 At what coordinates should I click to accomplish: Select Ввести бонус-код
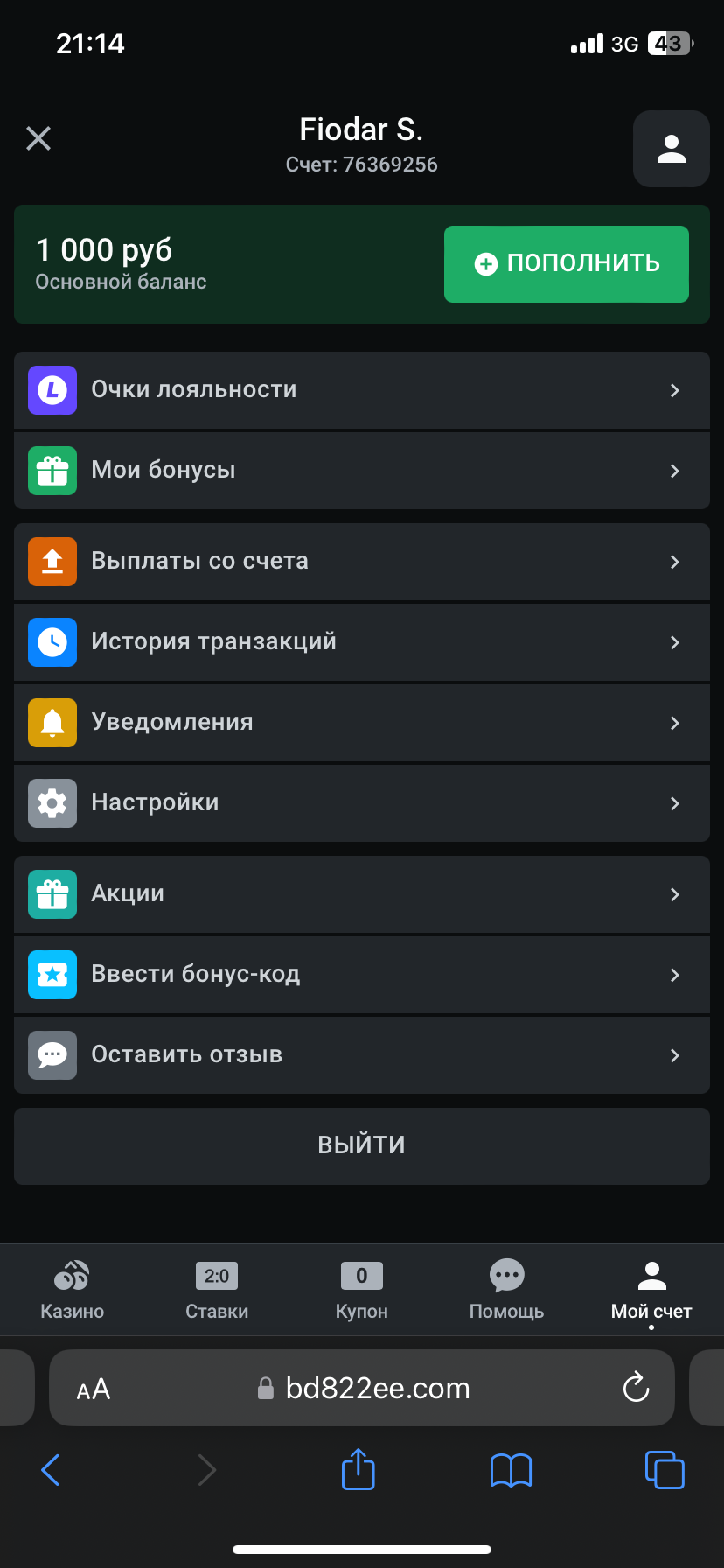361,975
